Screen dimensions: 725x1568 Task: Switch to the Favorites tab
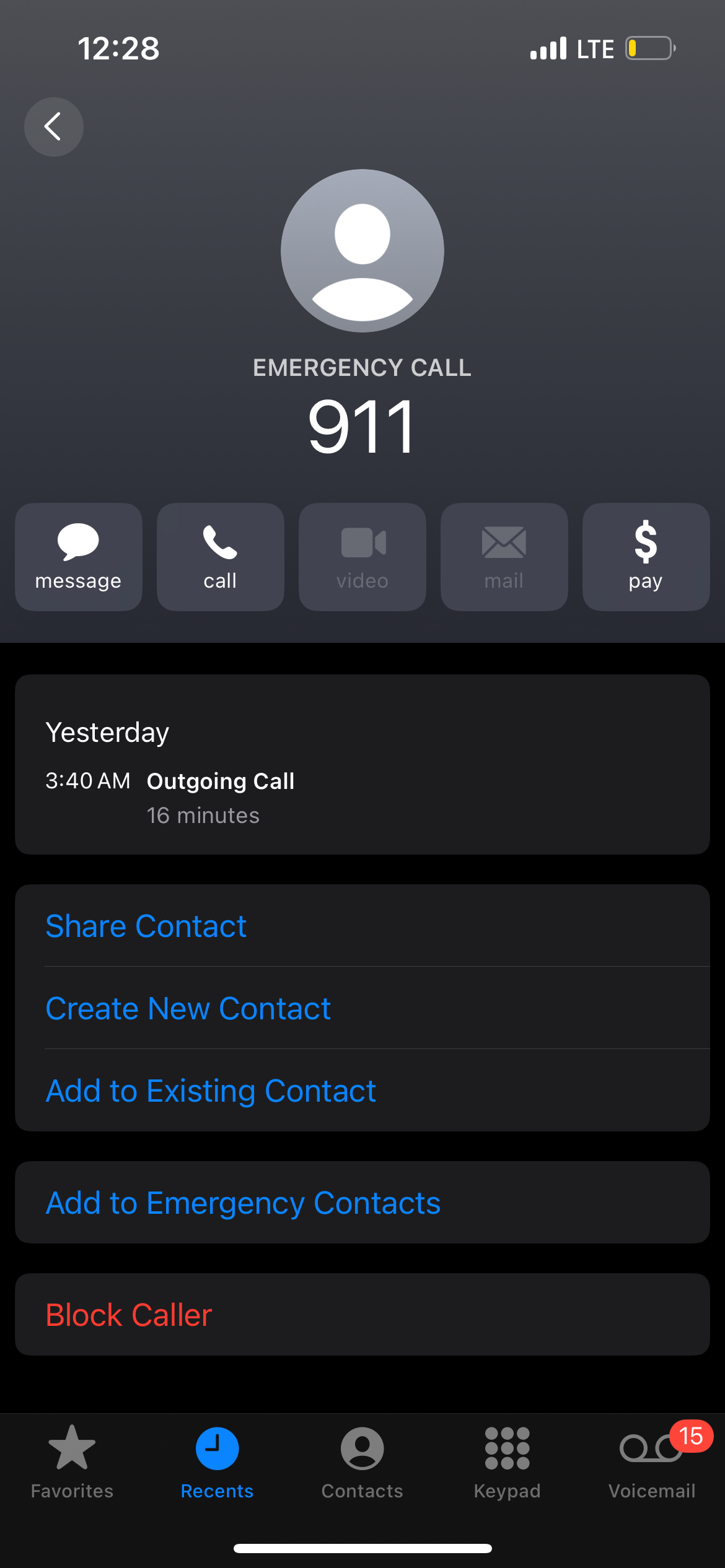72,1461
